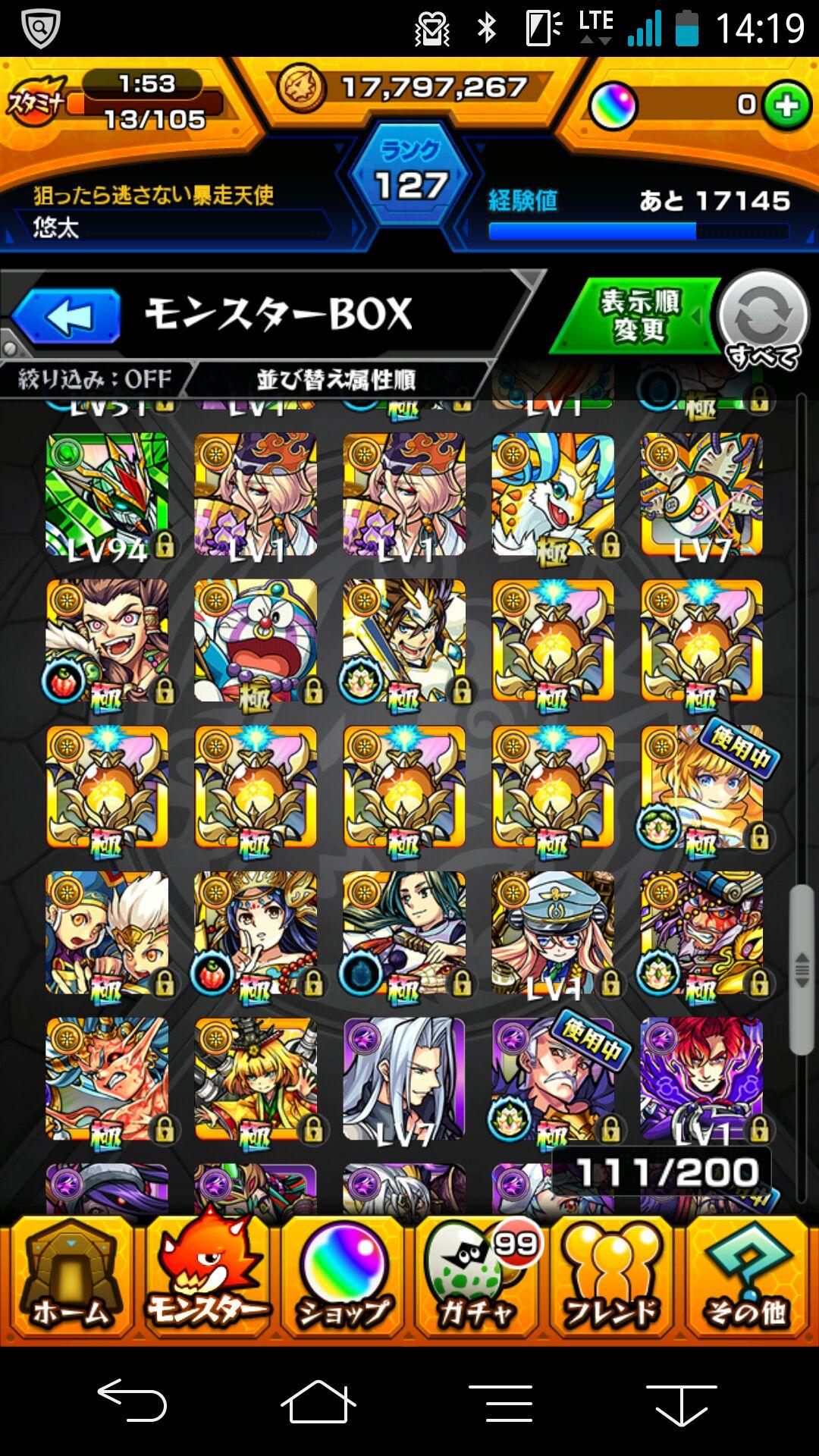Open the その他 tab
Viewport: 819px width, 1456px height.
click(x=746, y=1279)
